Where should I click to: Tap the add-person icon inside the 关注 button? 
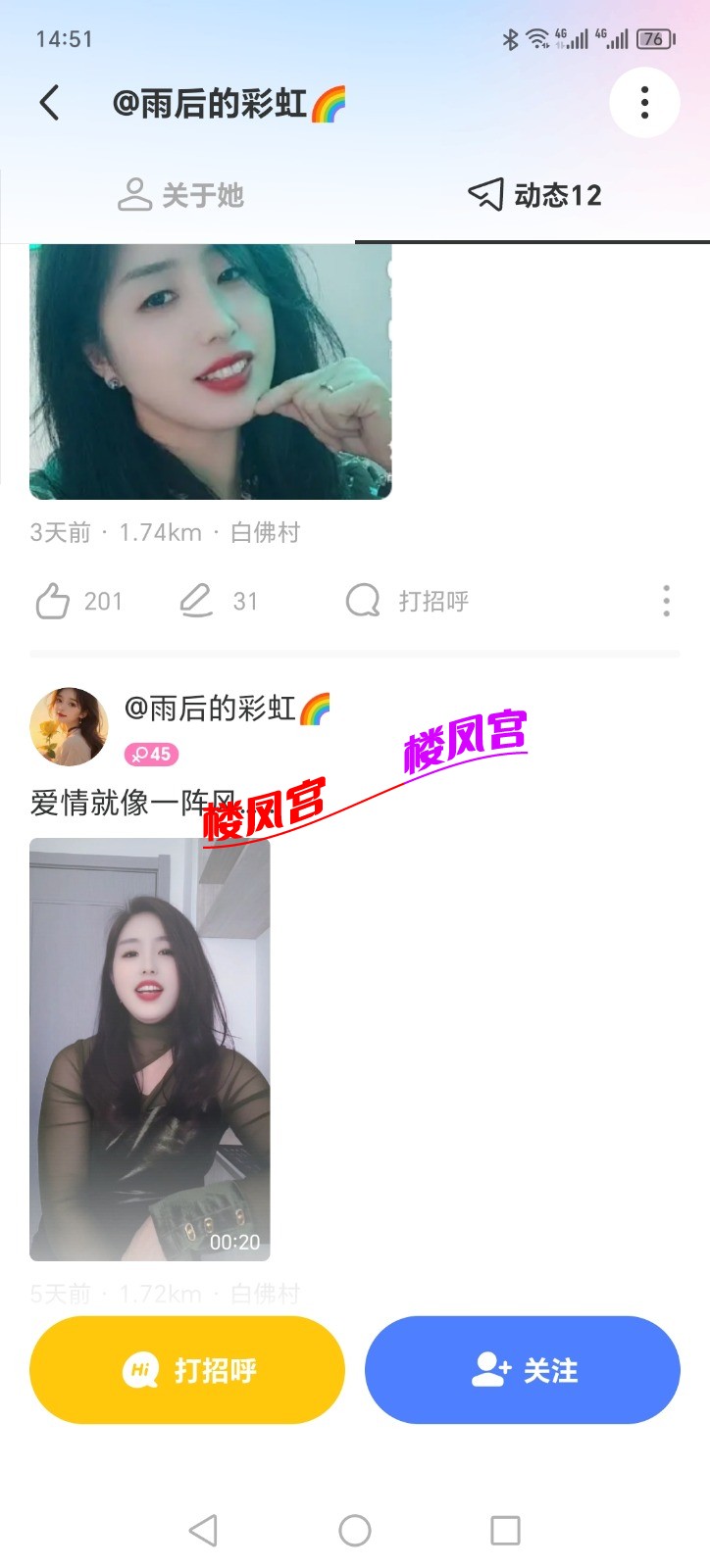(487, 1370)
